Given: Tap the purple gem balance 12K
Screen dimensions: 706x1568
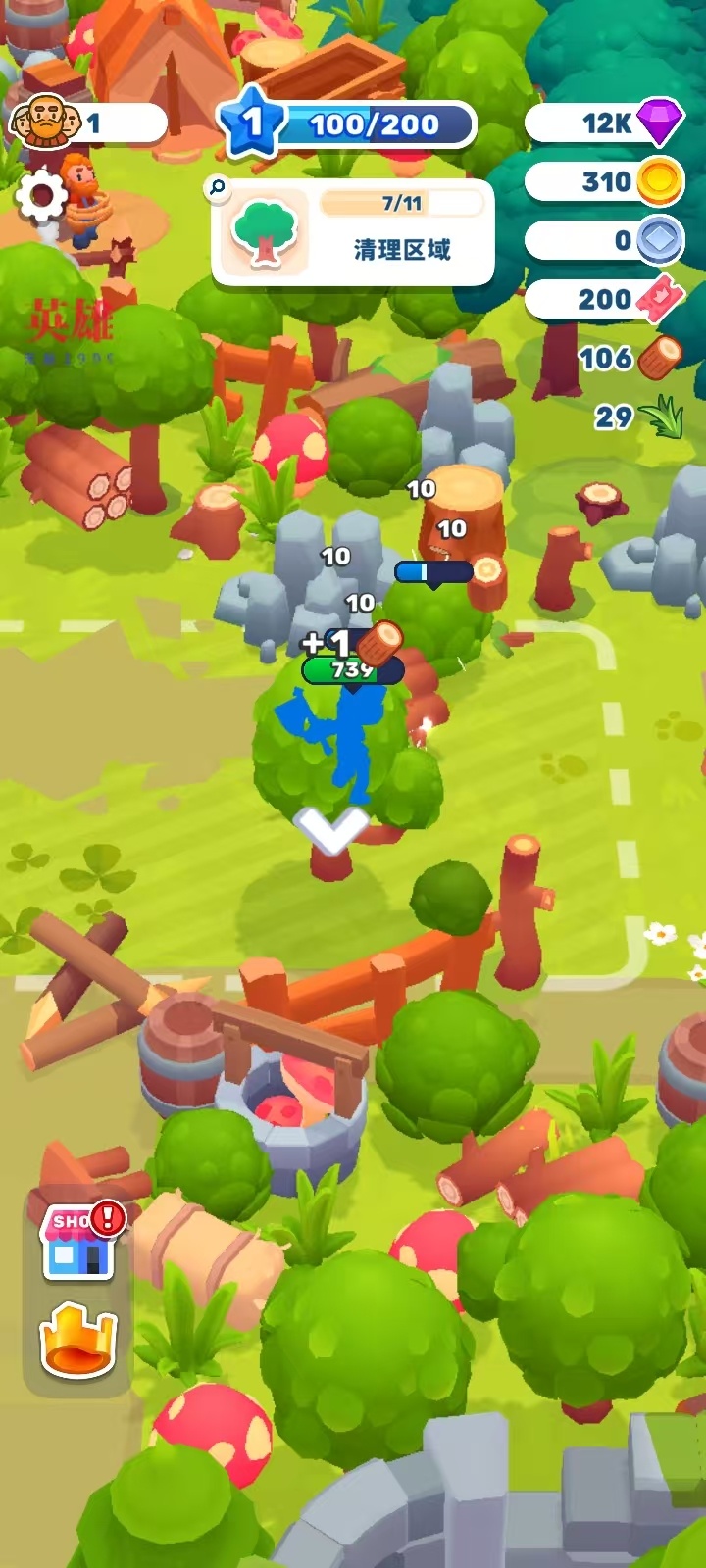Looking at the screenshot, I should [x=605, y=123].
